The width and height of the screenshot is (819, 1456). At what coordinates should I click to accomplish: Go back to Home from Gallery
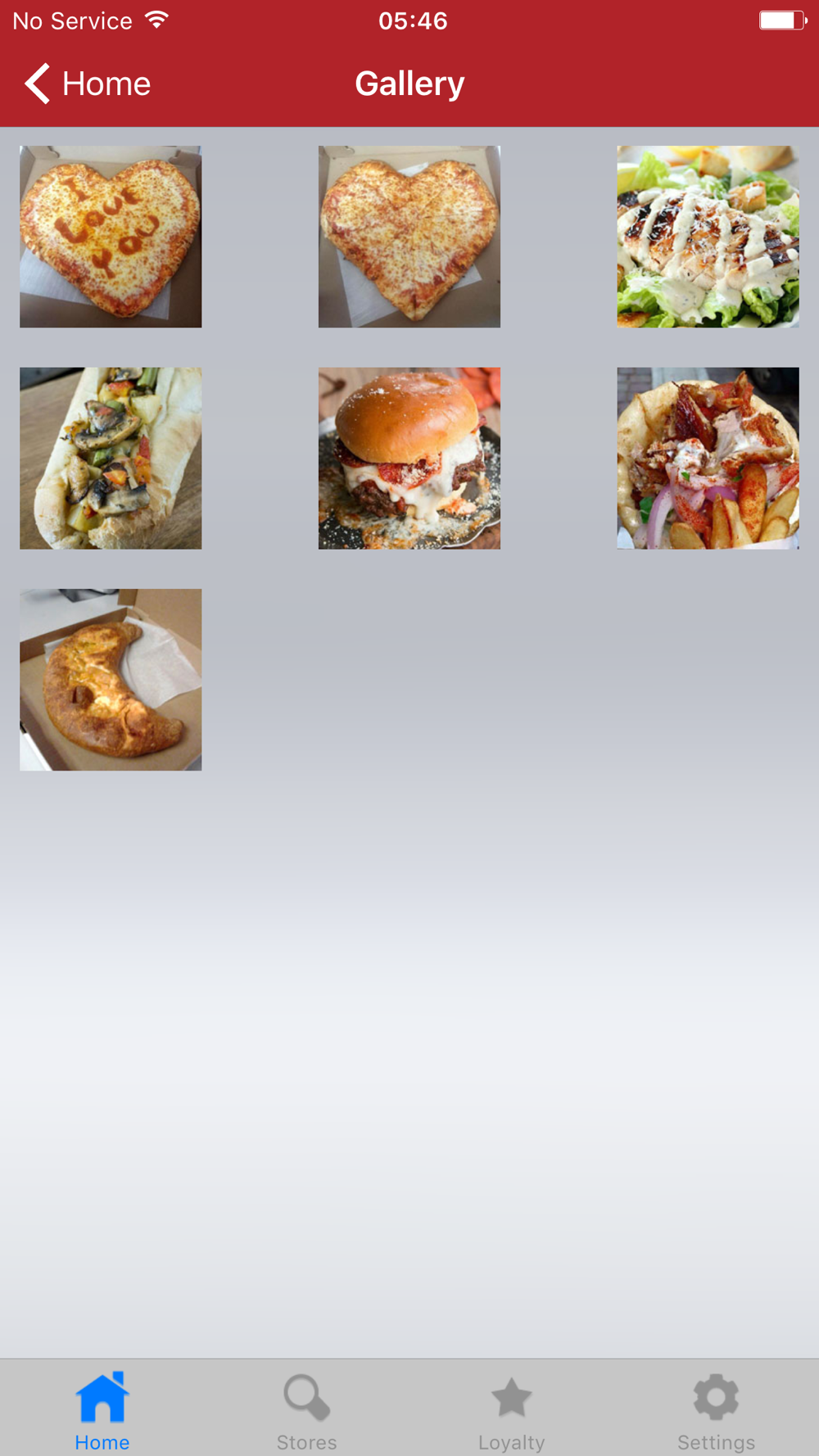click(88, 84)
